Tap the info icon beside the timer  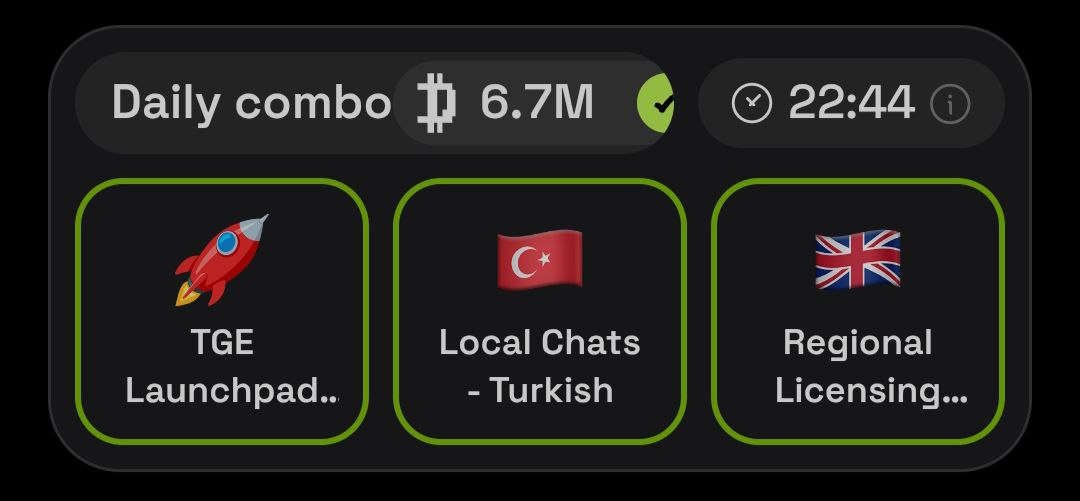(949, 103)
